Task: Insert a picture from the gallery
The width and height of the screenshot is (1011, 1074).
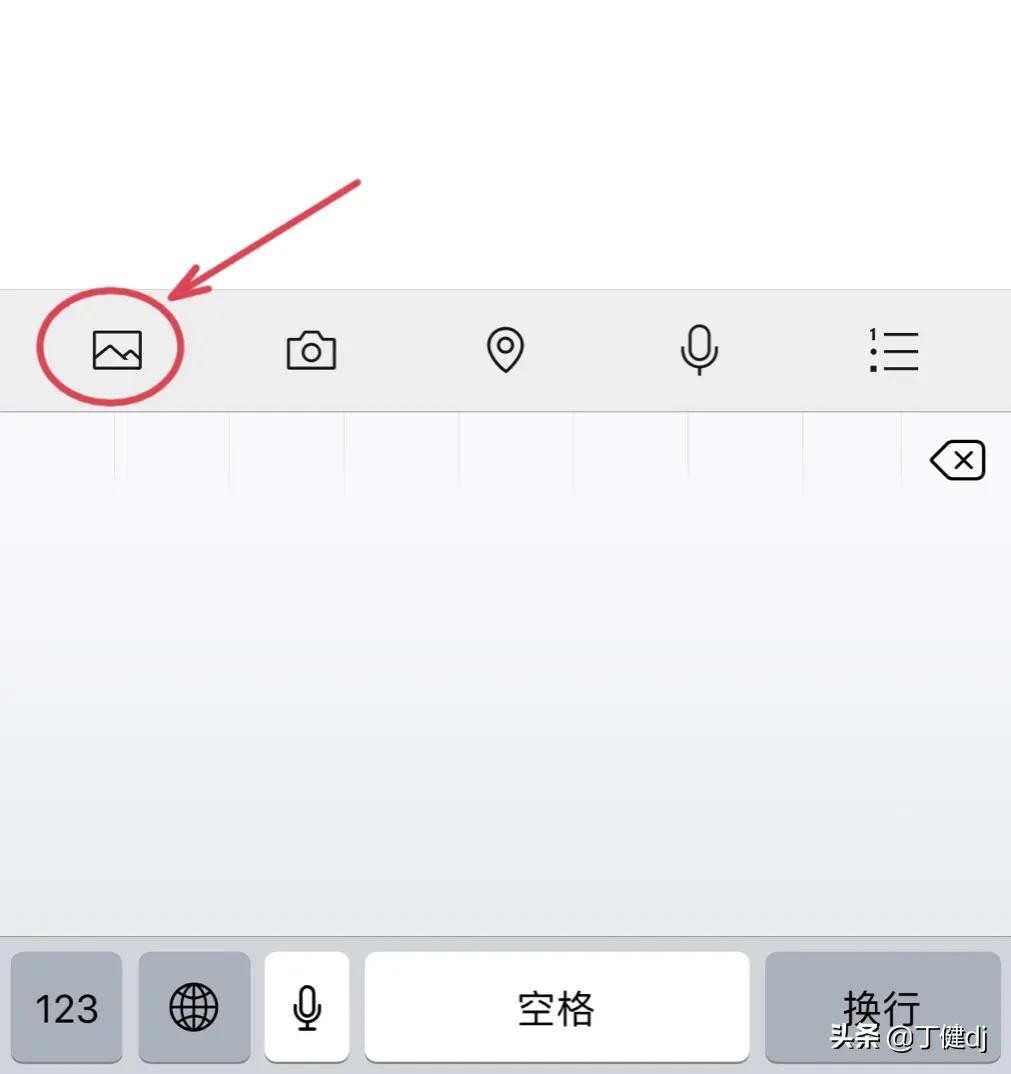Action: (x=117, y=350)
